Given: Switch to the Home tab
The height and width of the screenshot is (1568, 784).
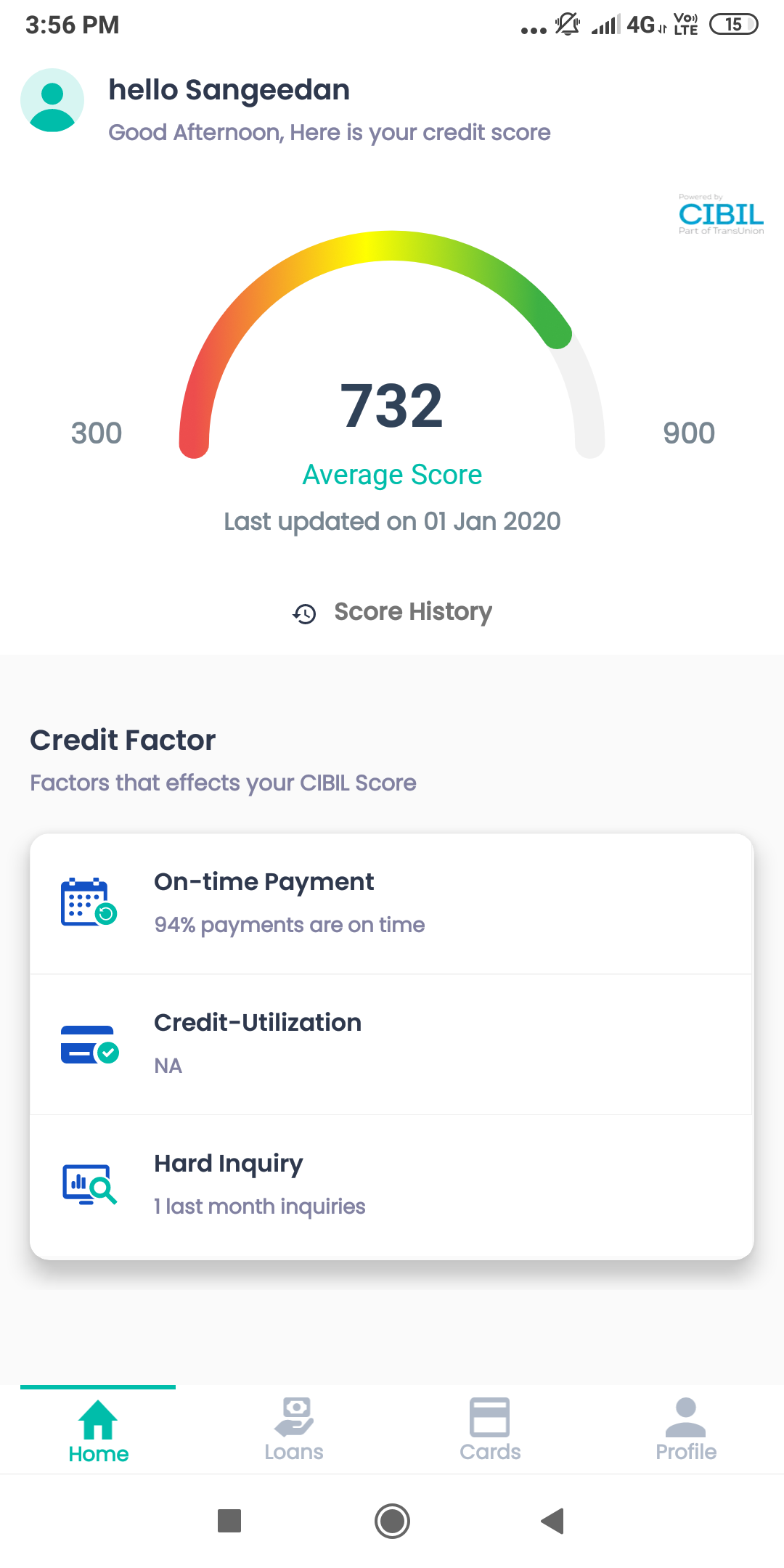Looking at the screenshot, I should pyautogui.click(x=98, y=1431).
